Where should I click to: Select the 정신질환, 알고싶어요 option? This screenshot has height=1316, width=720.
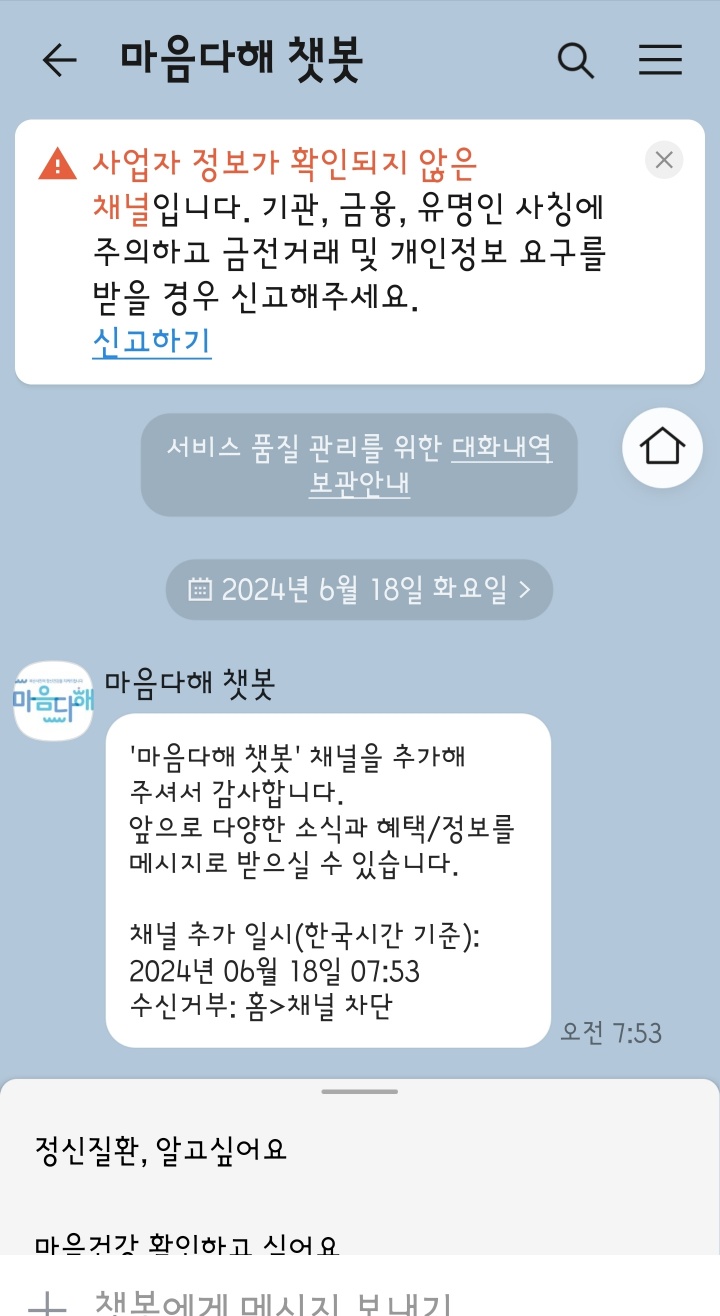point(160,1148)
